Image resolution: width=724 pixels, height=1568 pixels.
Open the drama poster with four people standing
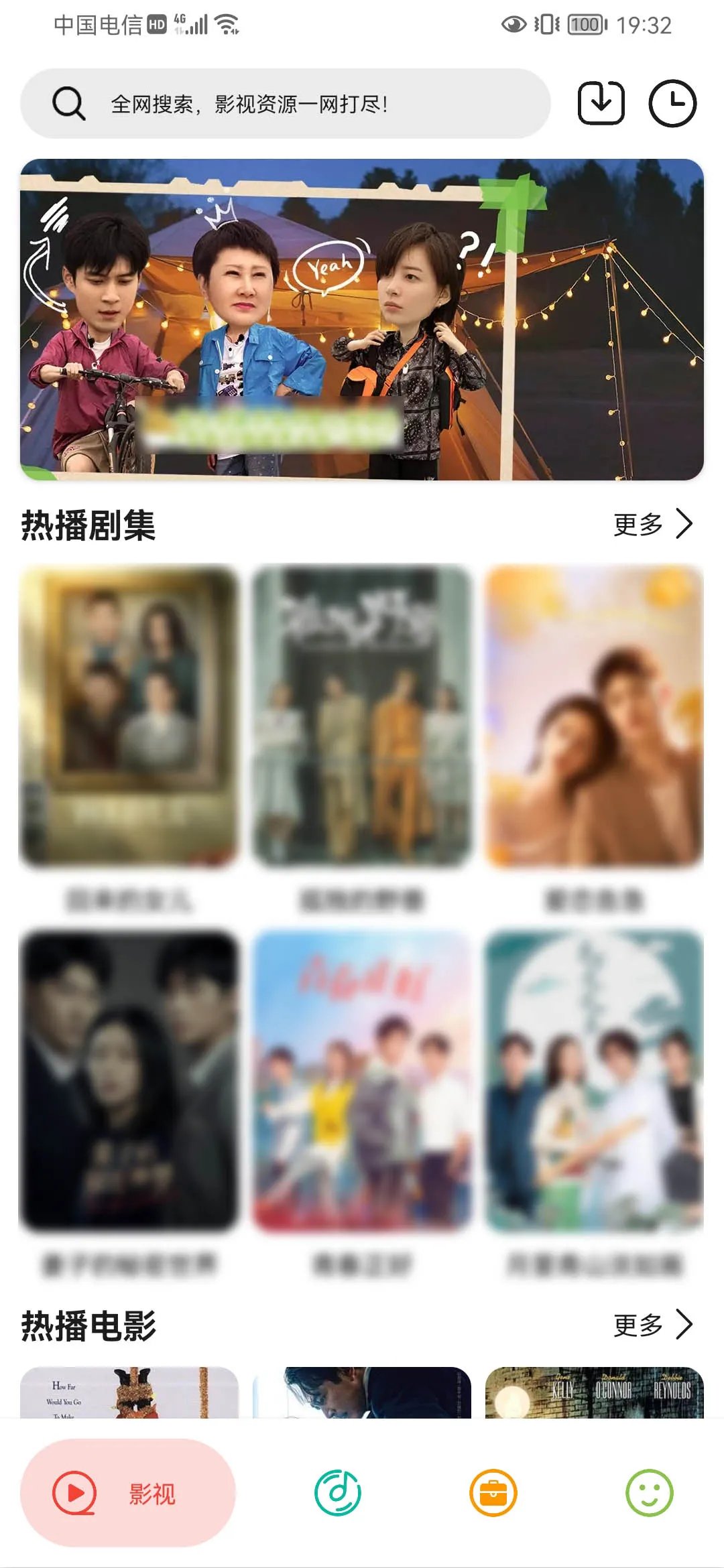(x=362, y=716)
